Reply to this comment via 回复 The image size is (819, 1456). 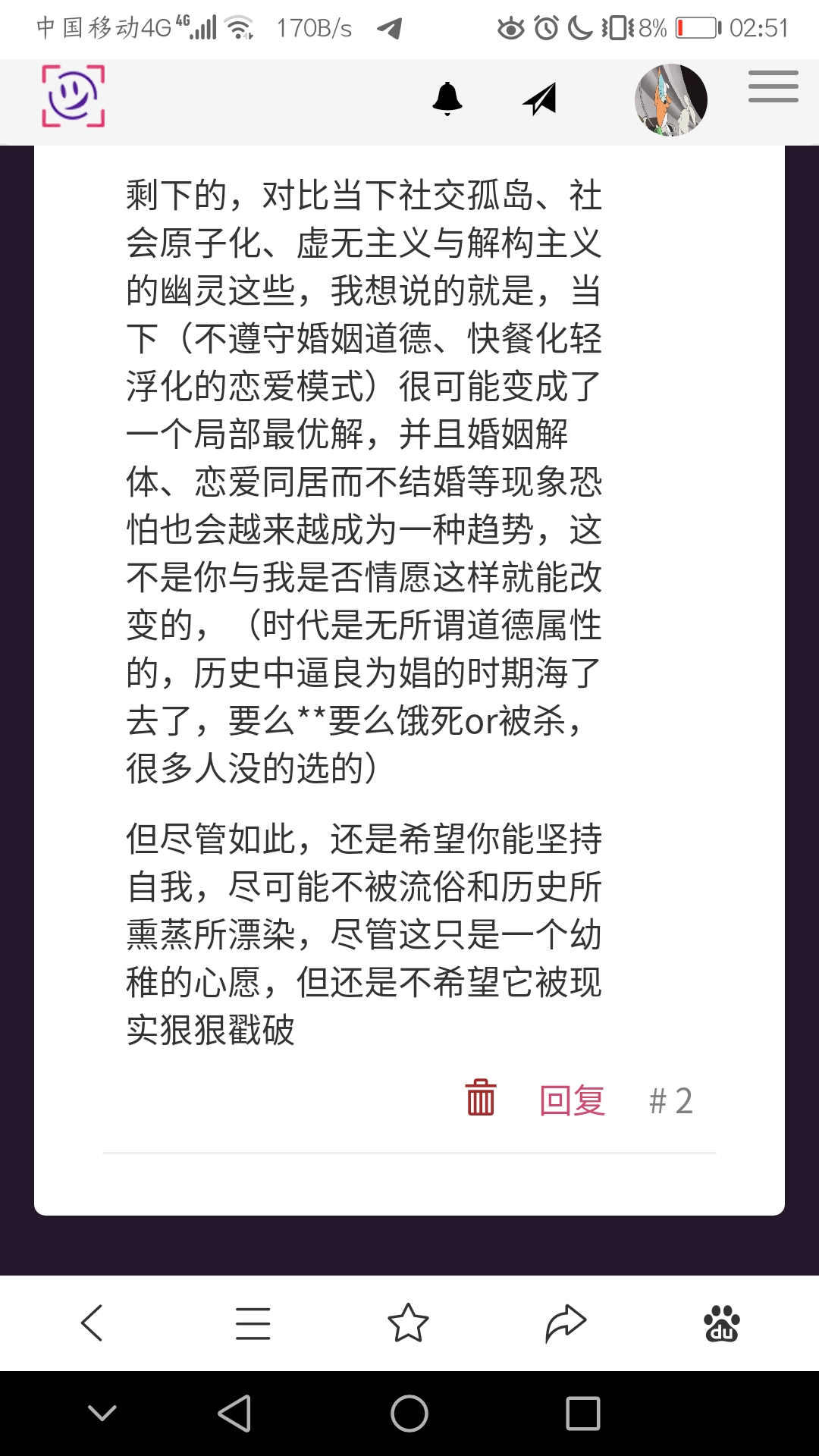coord(572,1100)
